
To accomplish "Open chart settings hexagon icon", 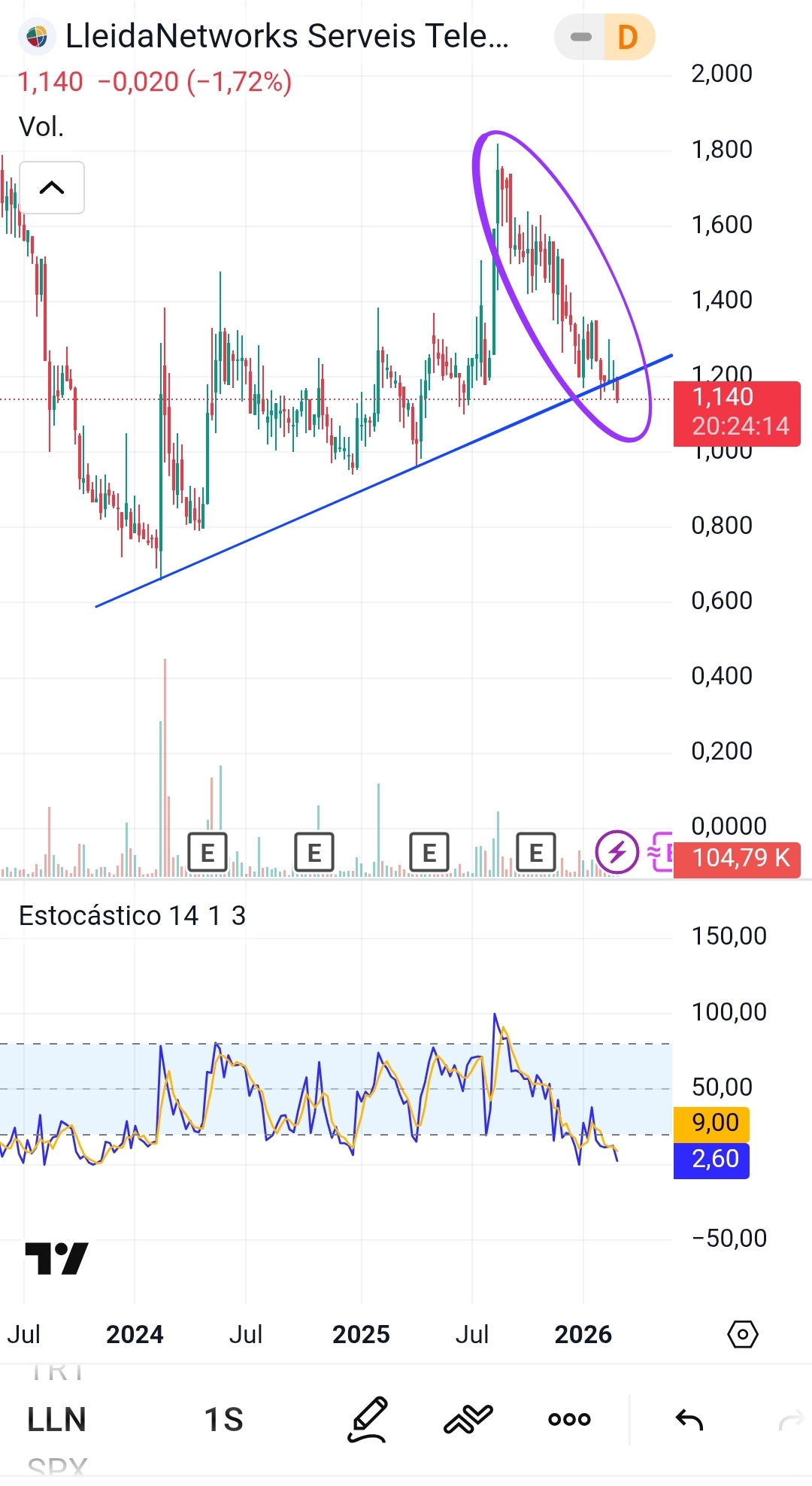I will (742, 1334).
